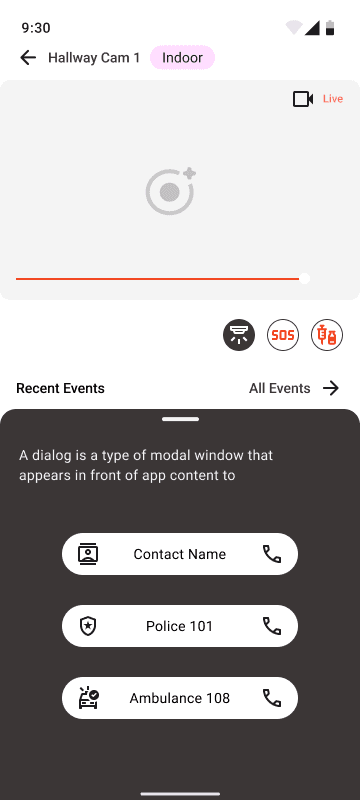The width and height of the screenshot is (360, 800).
Task: Tap the bottom sheet drag handle
Action: click(181, 419)
